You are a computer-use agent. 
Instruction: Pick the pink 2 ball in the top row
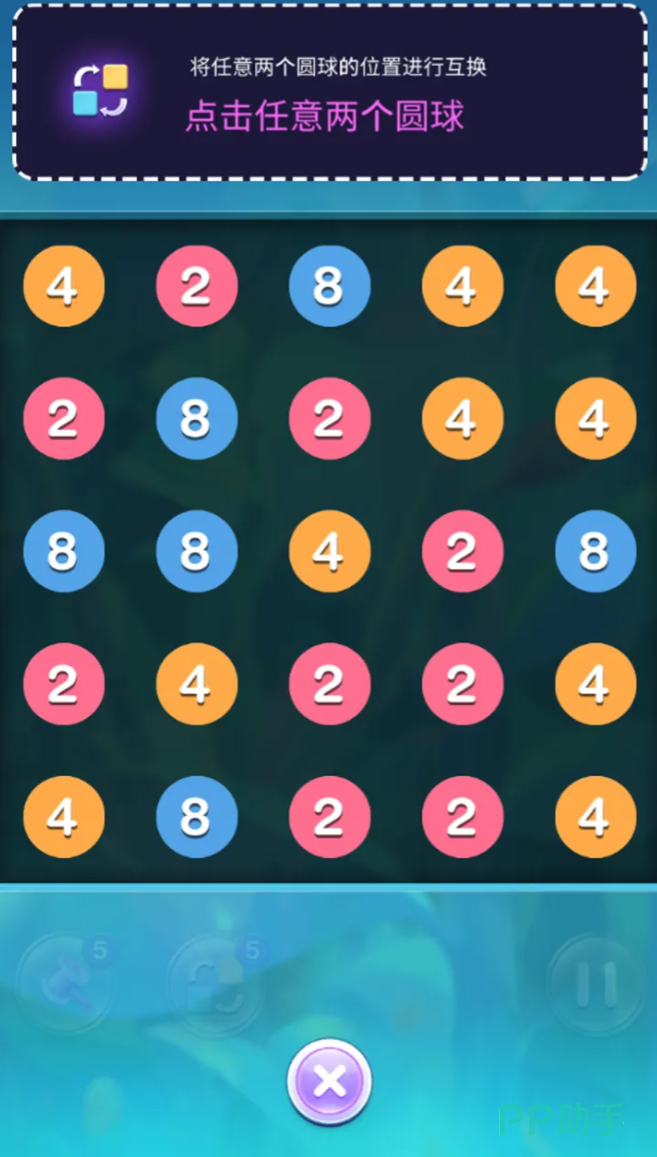196,287
